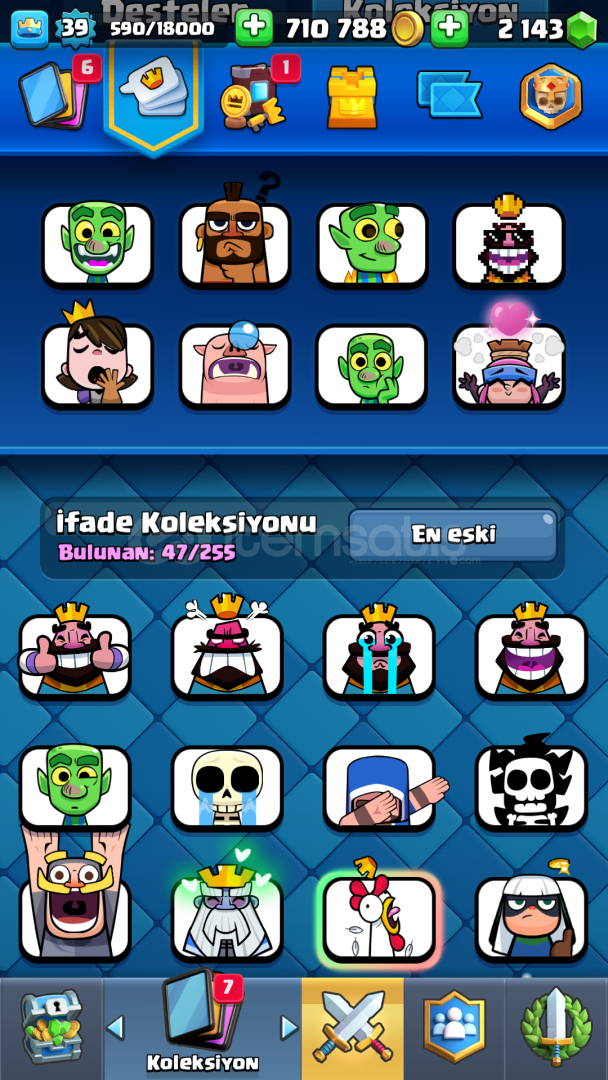The height and width of the screenshot is (1080, 608).
Task: Add more gems with the plus button
Action: (x=450, y=28)
